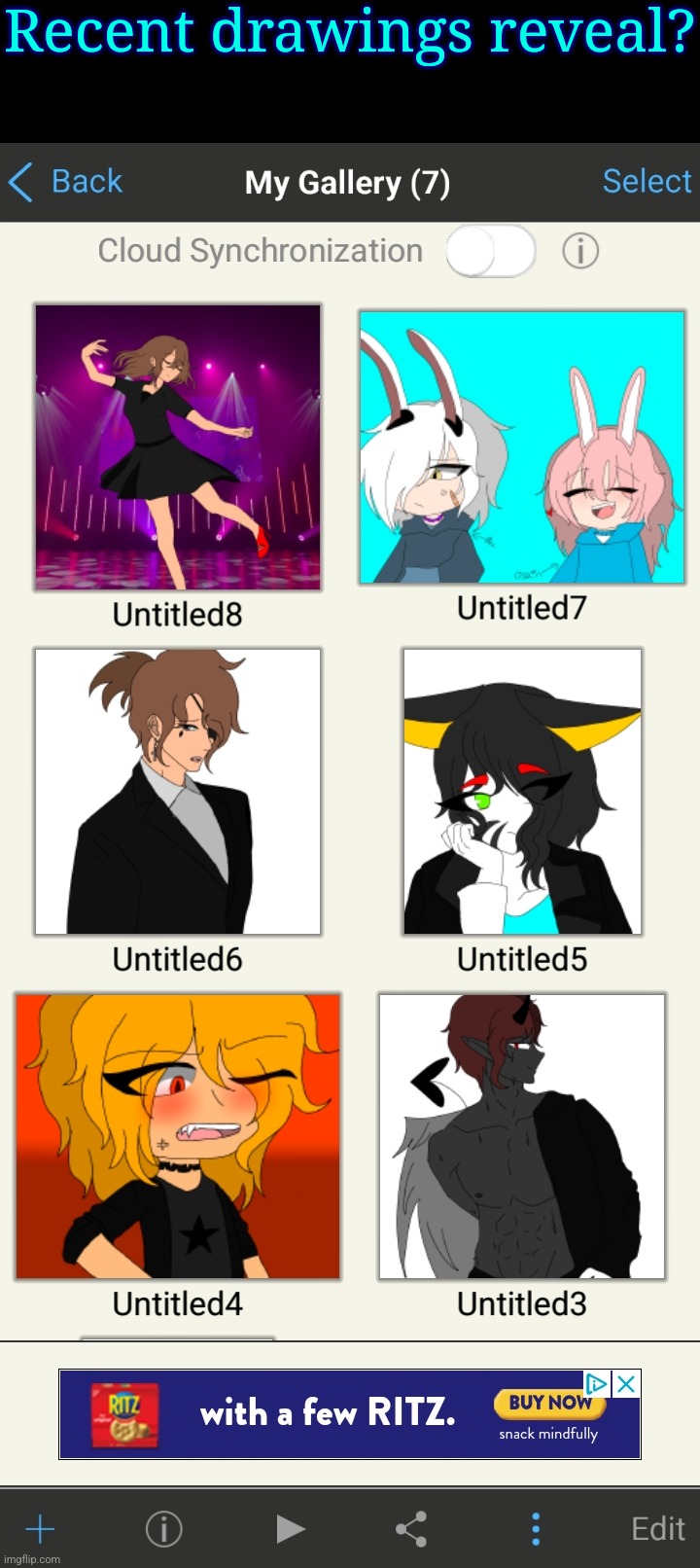Open info in bottom toolbar
700x1568 pixels.
pos(163,1529)
